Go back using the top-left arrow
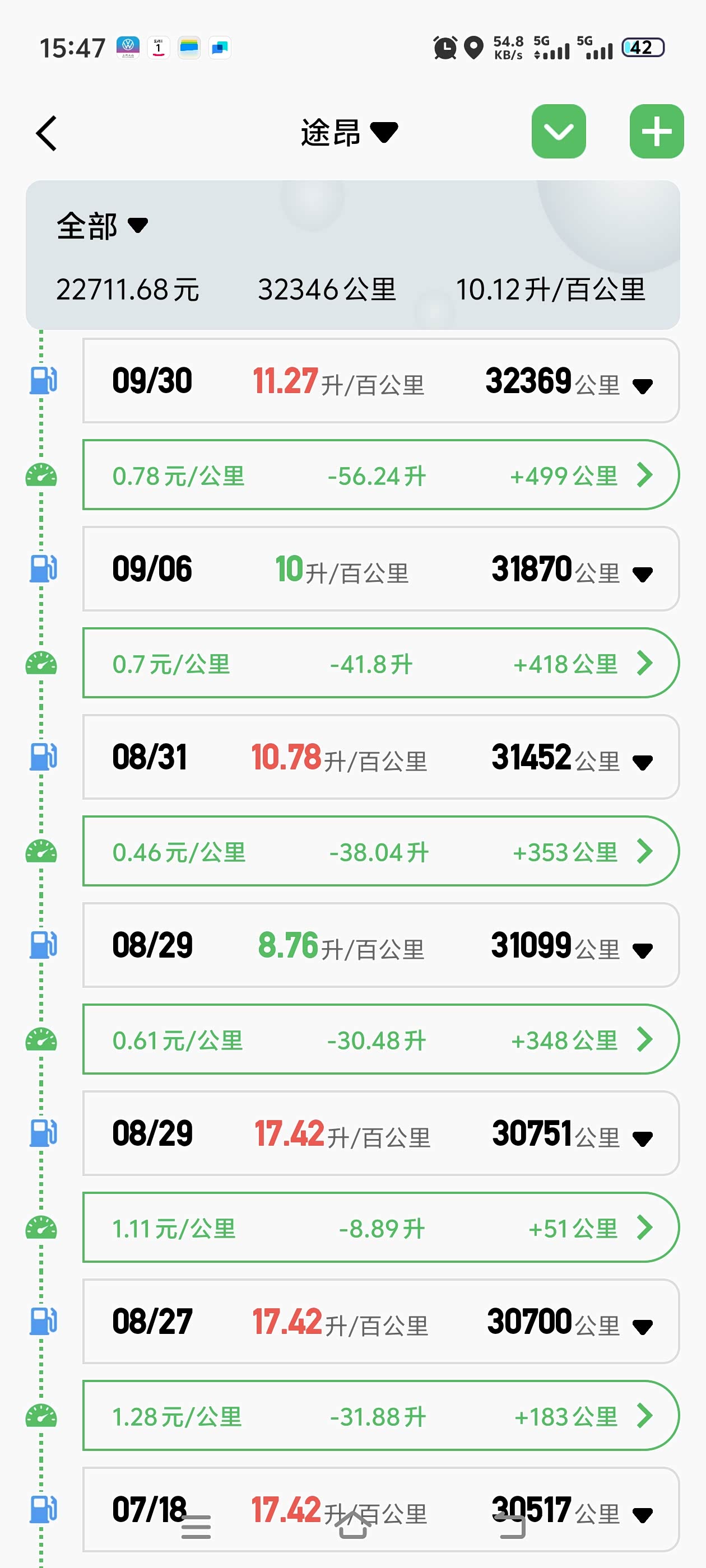 pos(47,133)
